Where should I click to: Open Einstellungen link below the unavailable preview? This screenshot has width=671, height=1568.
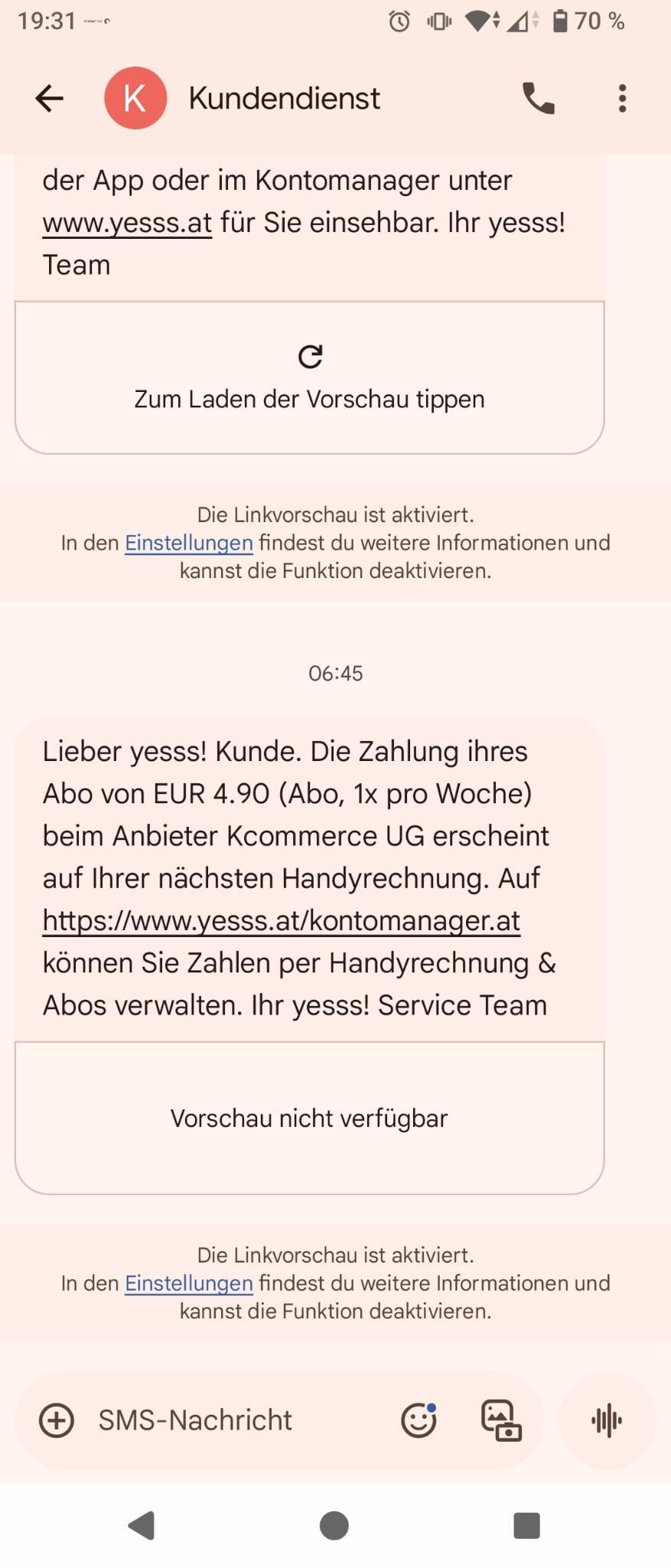pyautogui.click(x=189, y=1283)
